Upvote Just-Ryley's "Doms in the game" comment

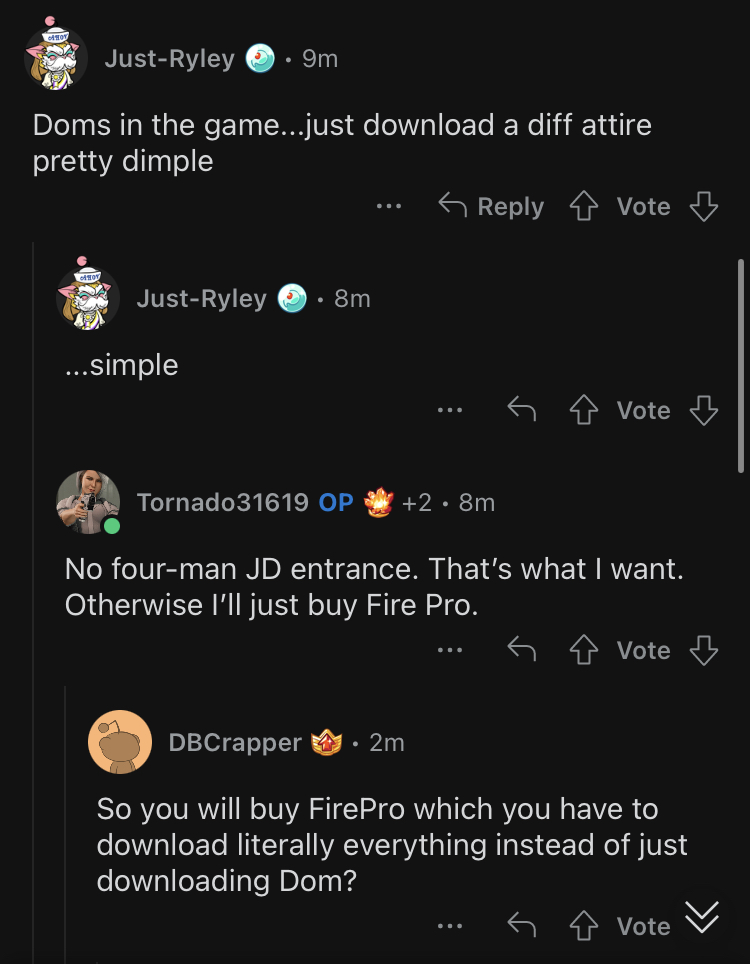click(x=583, y=207)
